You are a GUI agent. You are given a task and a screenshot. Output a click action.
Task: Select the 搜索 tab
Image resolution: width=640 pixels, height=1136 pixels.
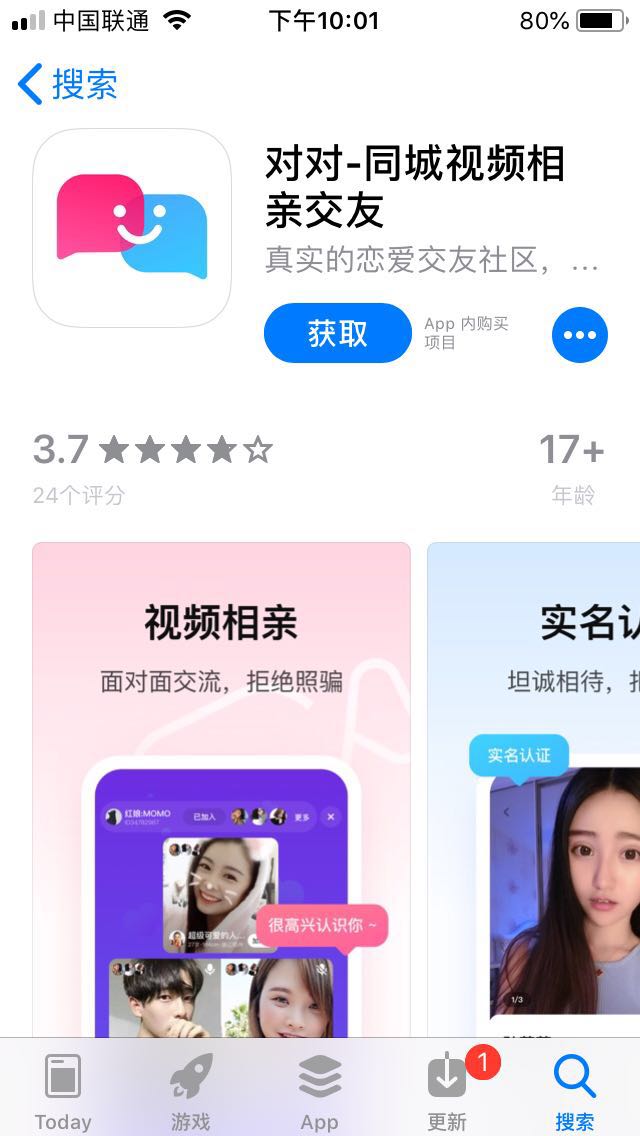575,1092
